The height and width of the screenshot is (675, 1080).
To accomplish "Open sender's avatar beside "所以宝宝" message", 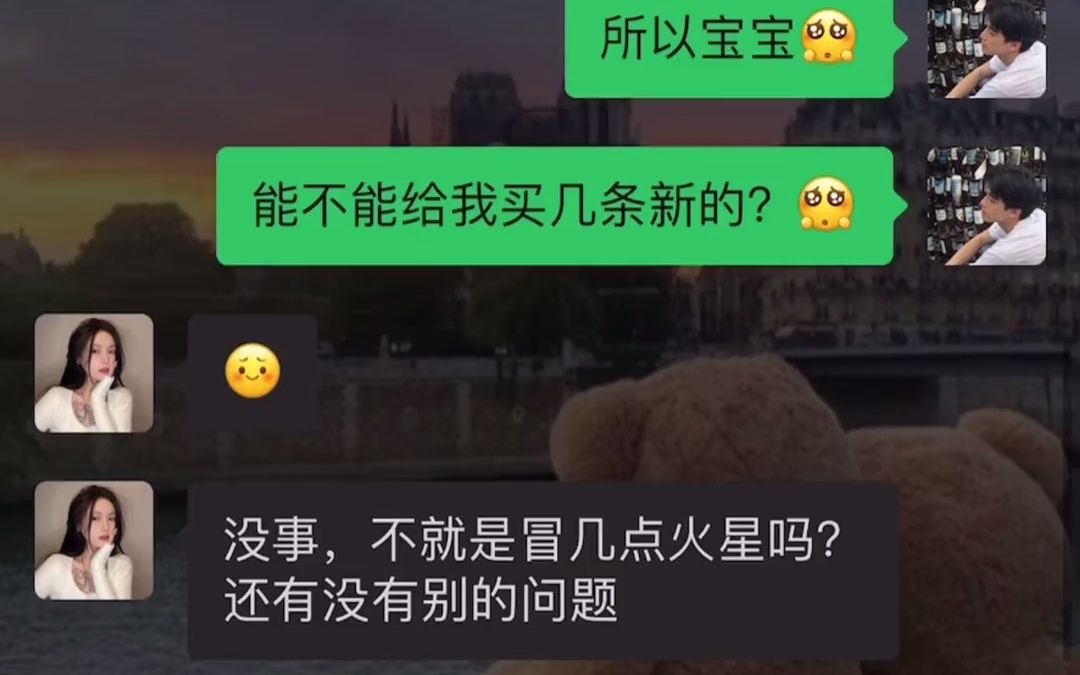I will coord(986,48).
